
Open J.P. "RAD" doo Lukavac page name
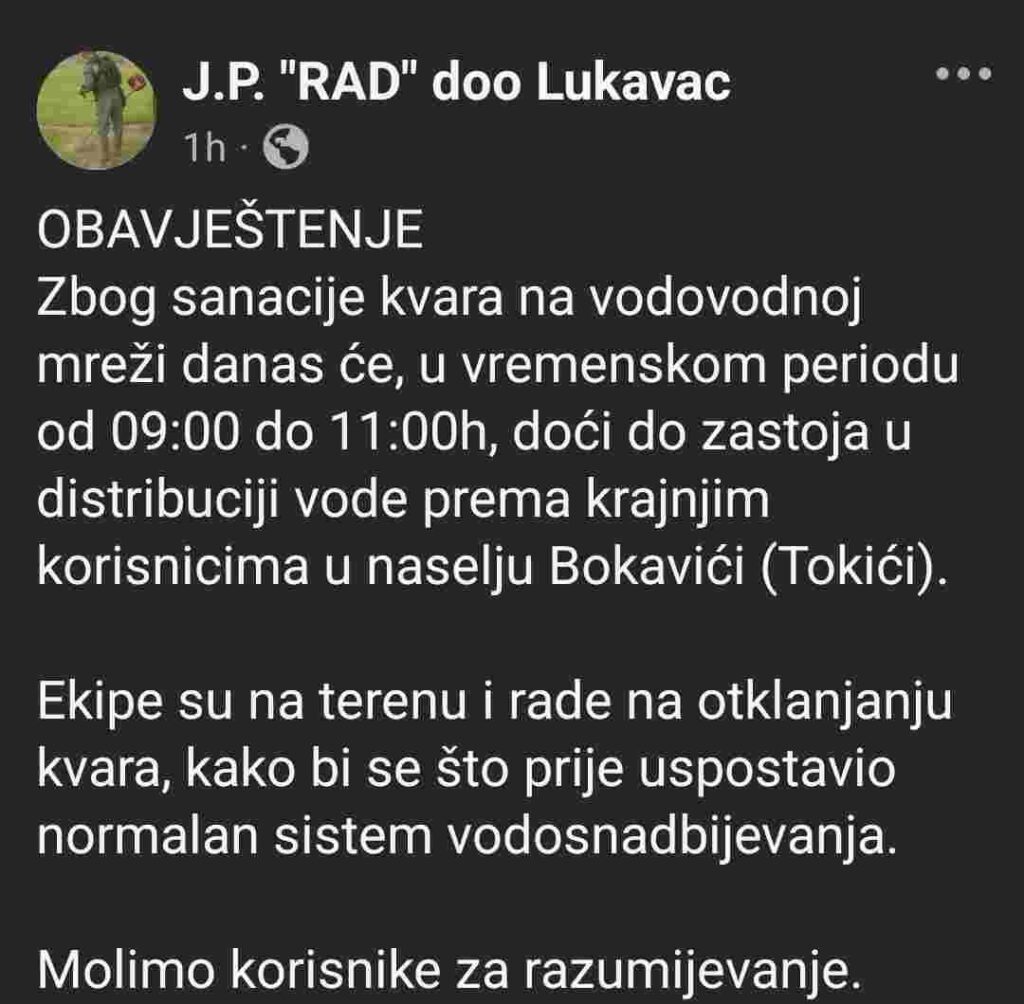point(456,83)
